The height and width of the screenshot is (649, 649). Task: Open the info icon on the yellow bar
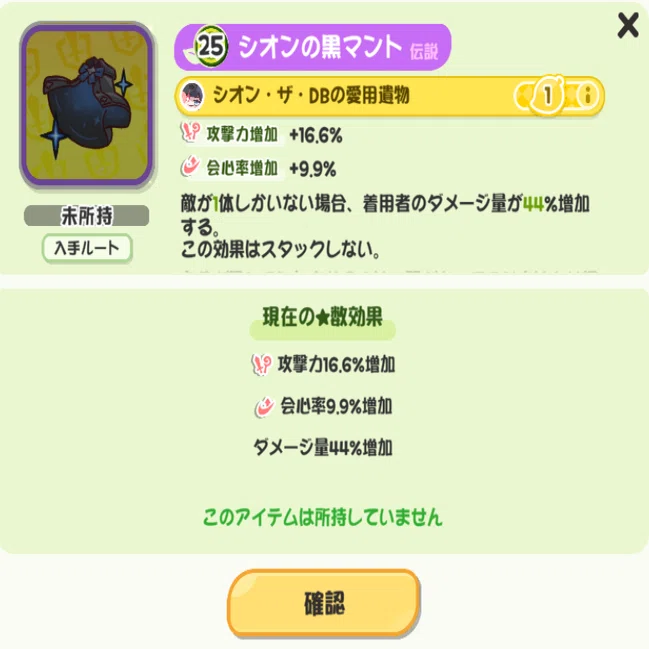tap(587, 96)
